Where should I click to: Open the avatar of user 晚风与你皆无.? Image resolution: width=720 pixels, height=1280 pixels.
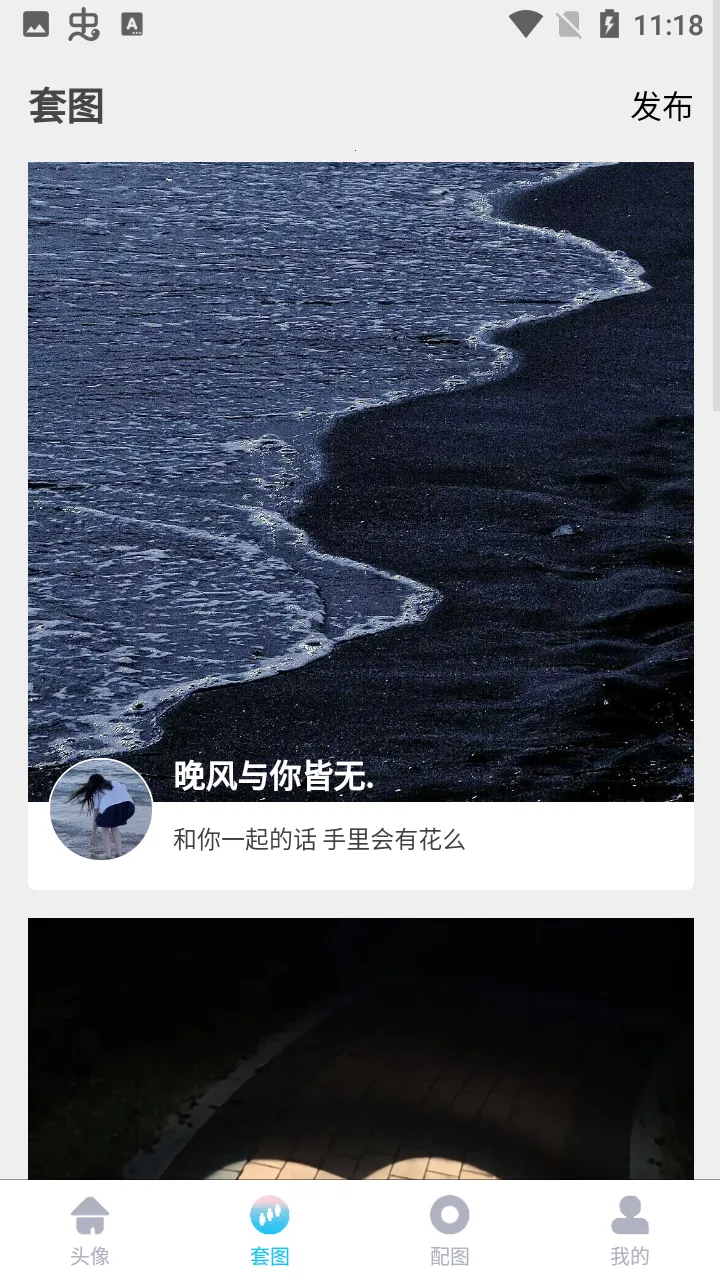click(101, 809)
